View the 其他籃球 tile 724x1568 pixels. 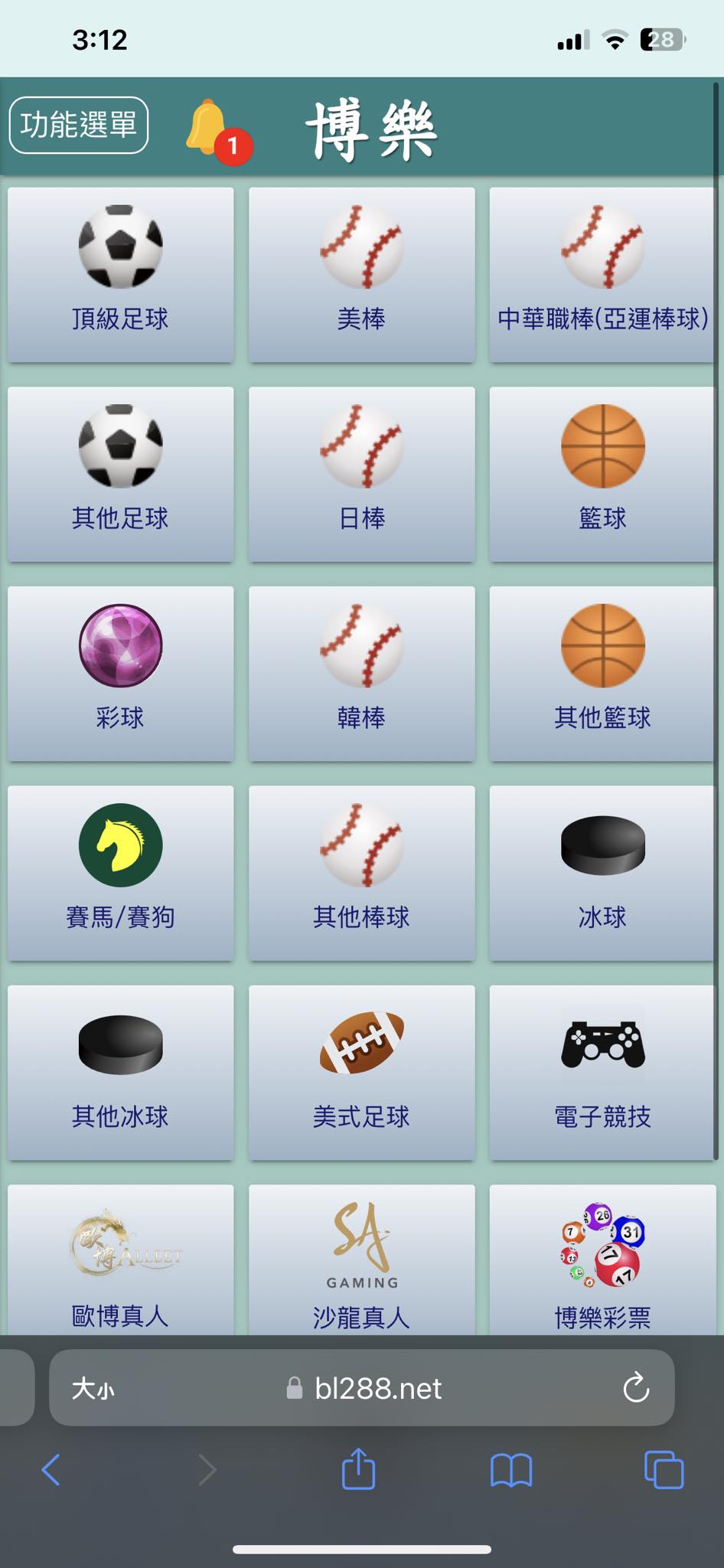(602, 673)
